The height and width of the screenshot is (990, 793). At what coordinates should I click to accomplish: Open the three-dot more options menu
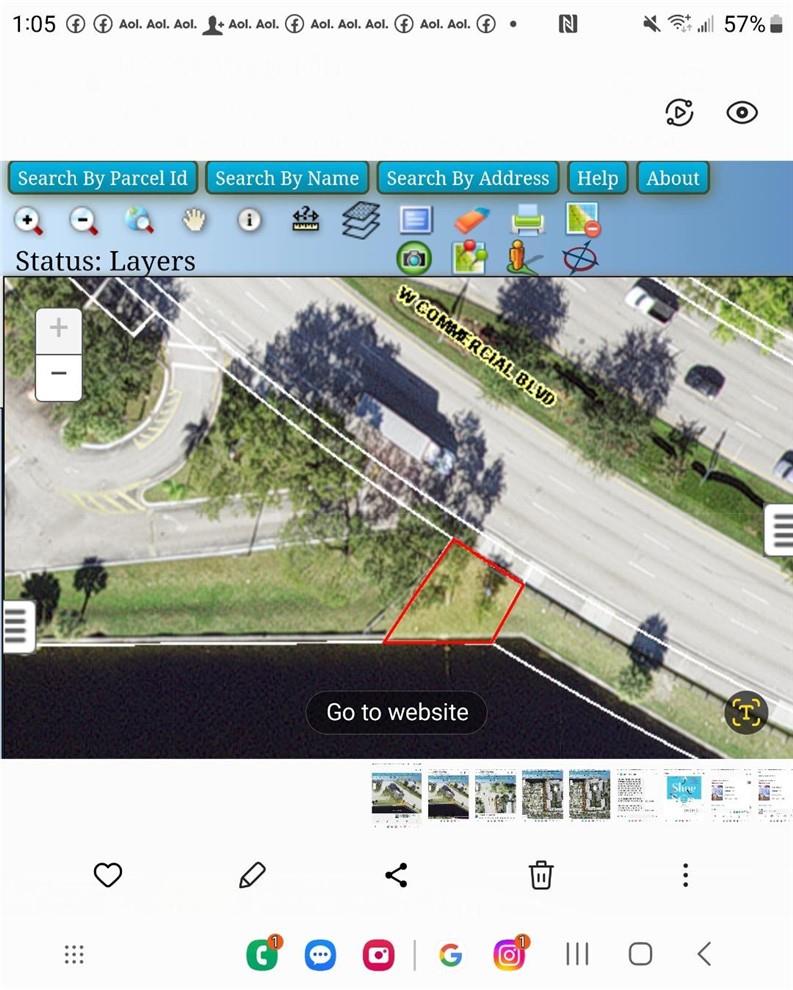click(x=685, y=875)
